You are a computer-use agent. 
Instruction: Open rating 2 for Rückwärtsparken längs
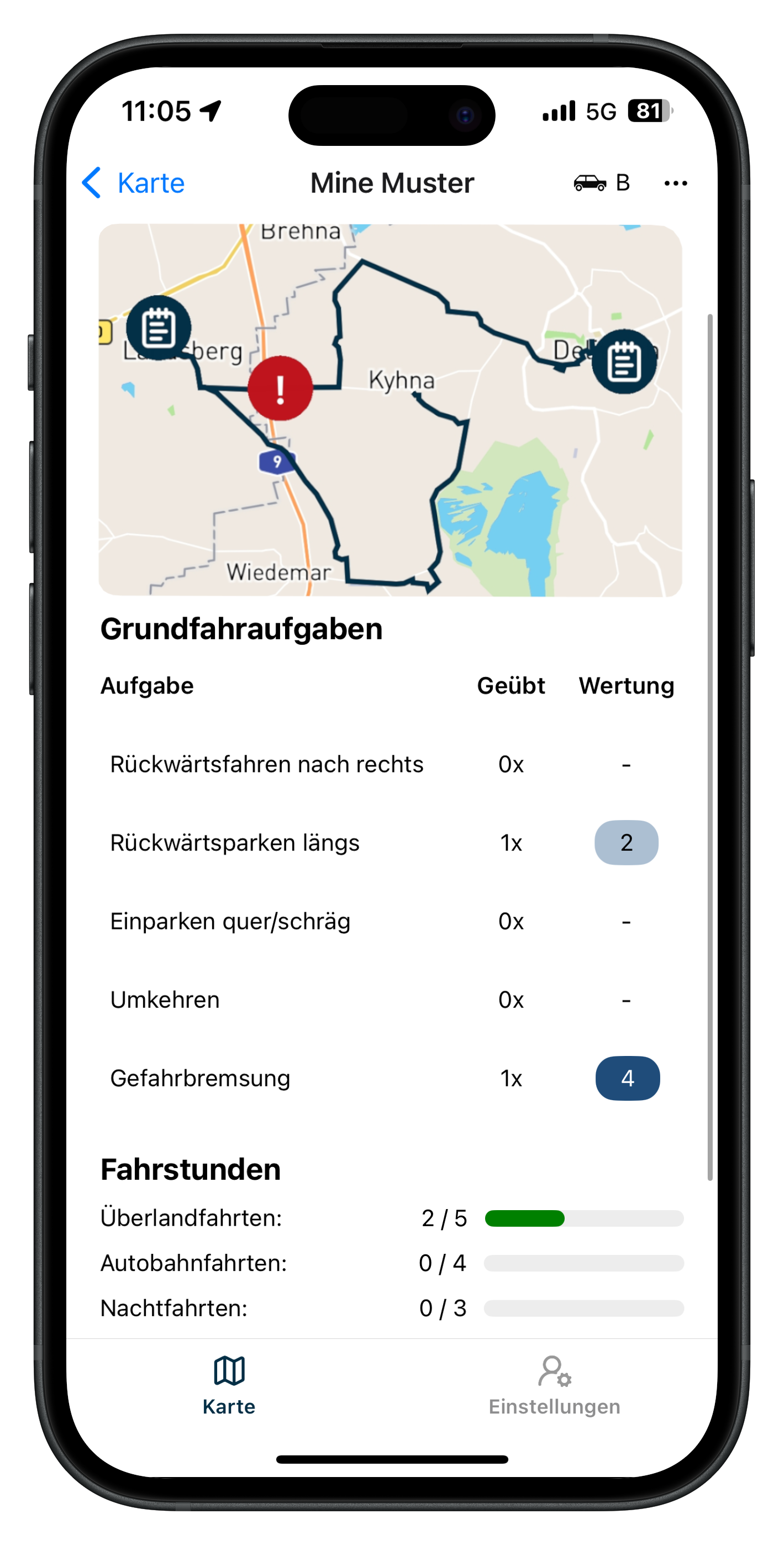coord(625,843)
